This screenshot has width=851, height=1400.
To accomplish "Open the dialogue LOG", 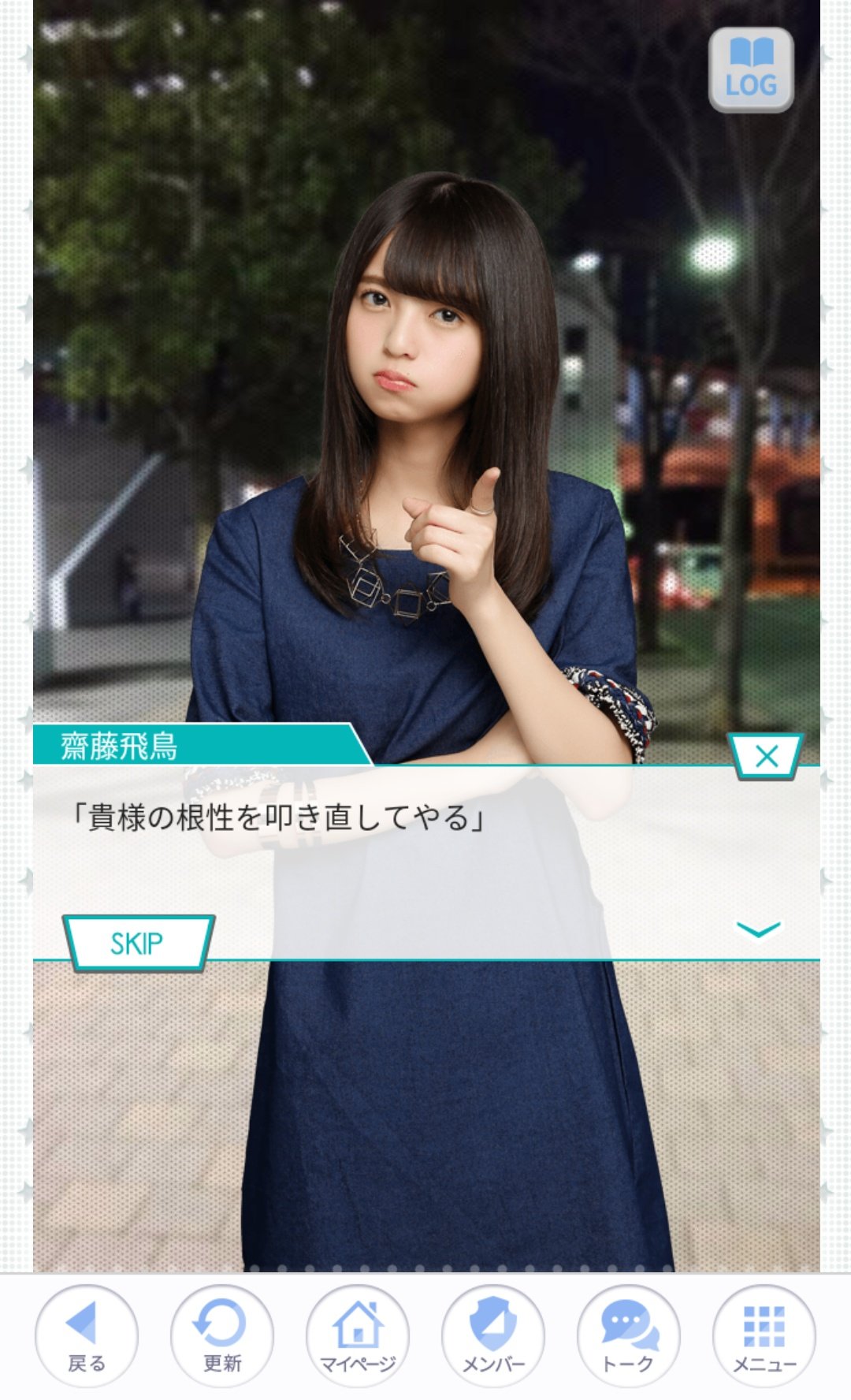I will (x=751, y=70).
